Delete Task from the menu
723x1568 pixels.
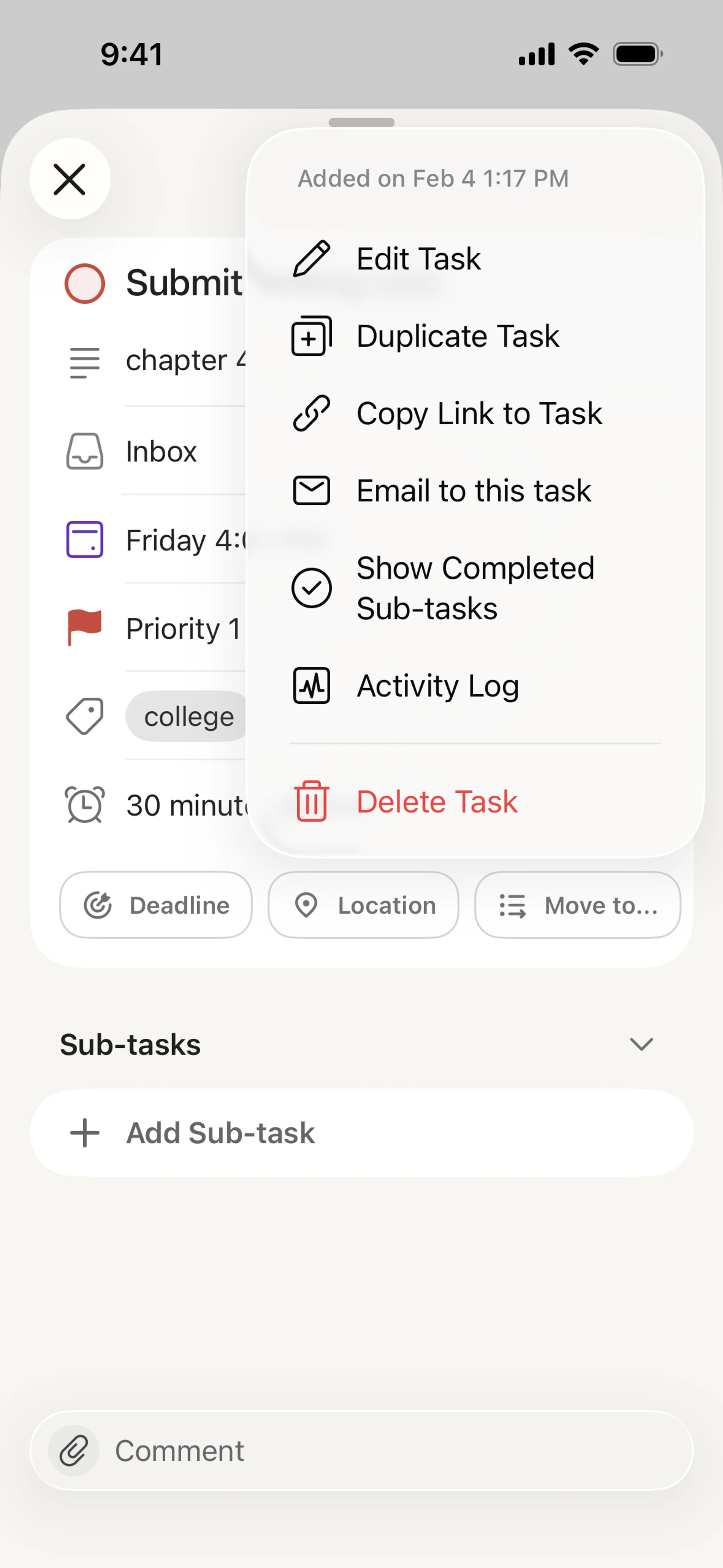(436, 802)
